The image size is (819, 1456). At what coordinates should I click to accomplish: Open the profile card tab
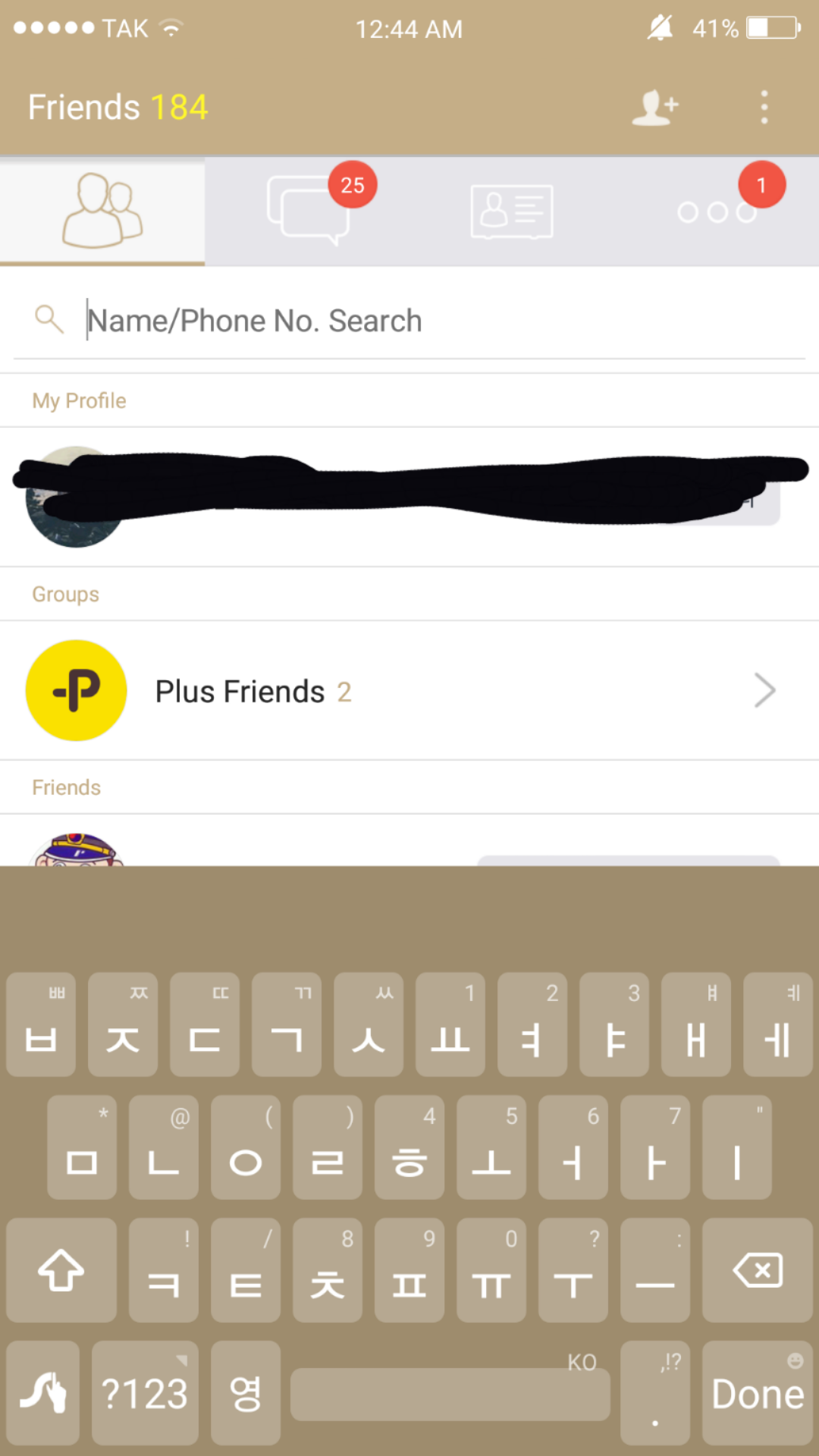pyautogui.click(x=512, y=211)
